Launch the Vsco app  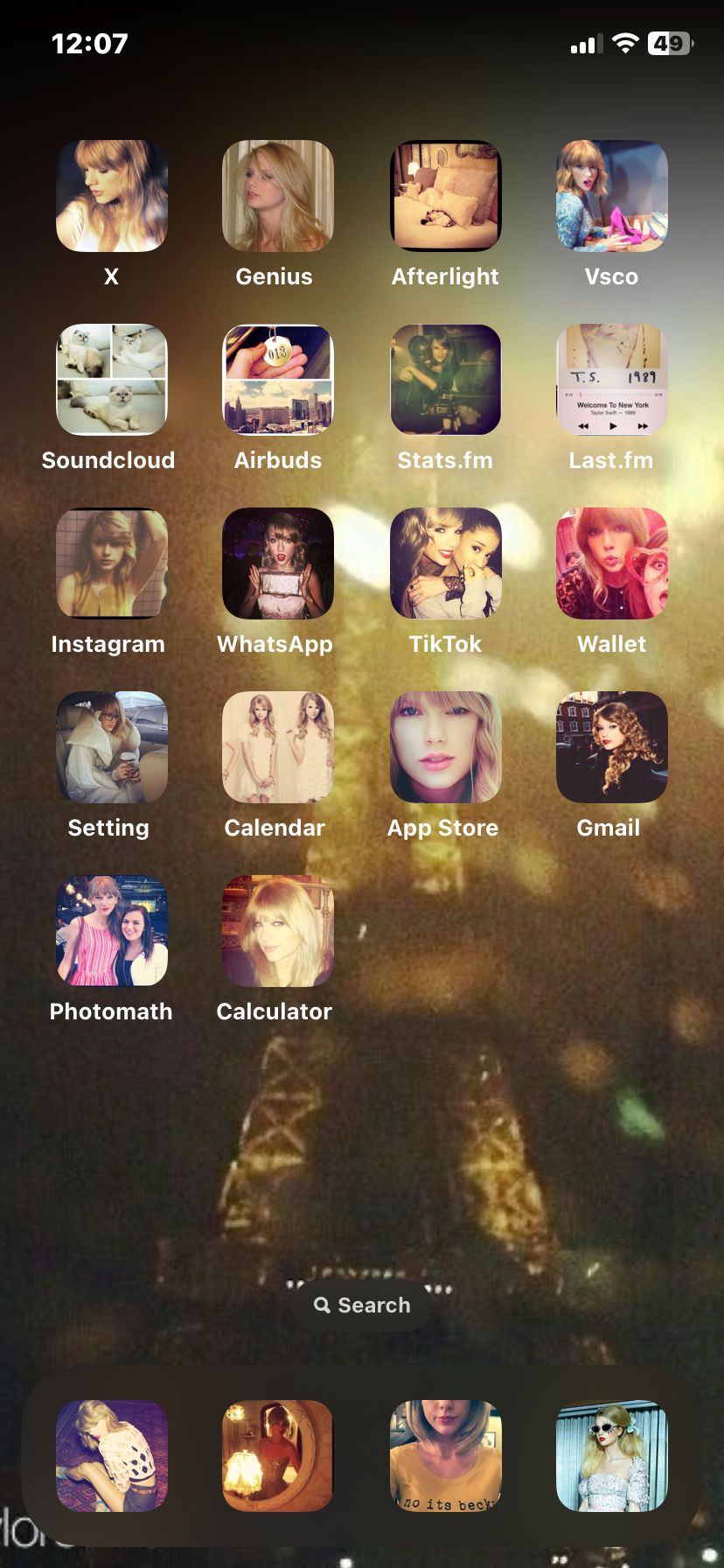click(612, 196)
